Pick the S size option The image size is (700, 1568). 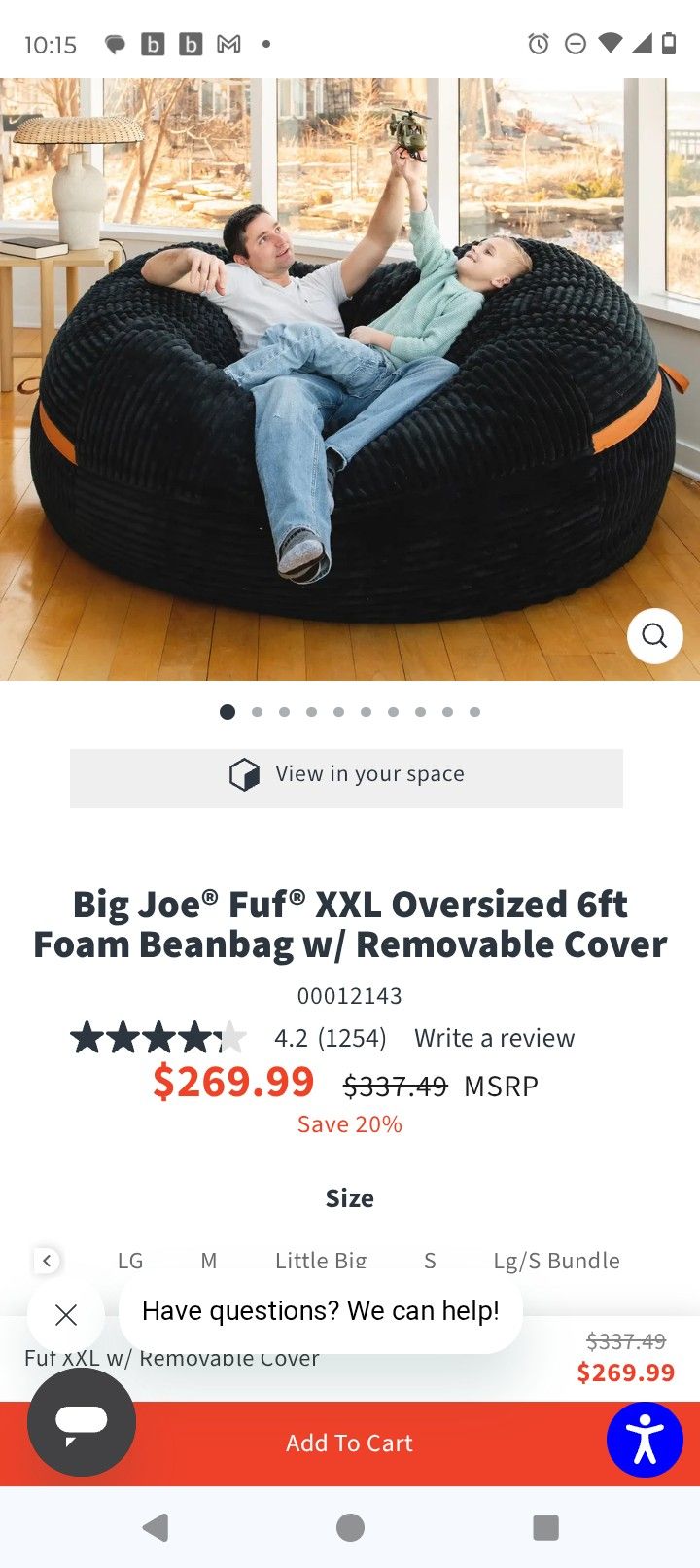pos(430,1261)
